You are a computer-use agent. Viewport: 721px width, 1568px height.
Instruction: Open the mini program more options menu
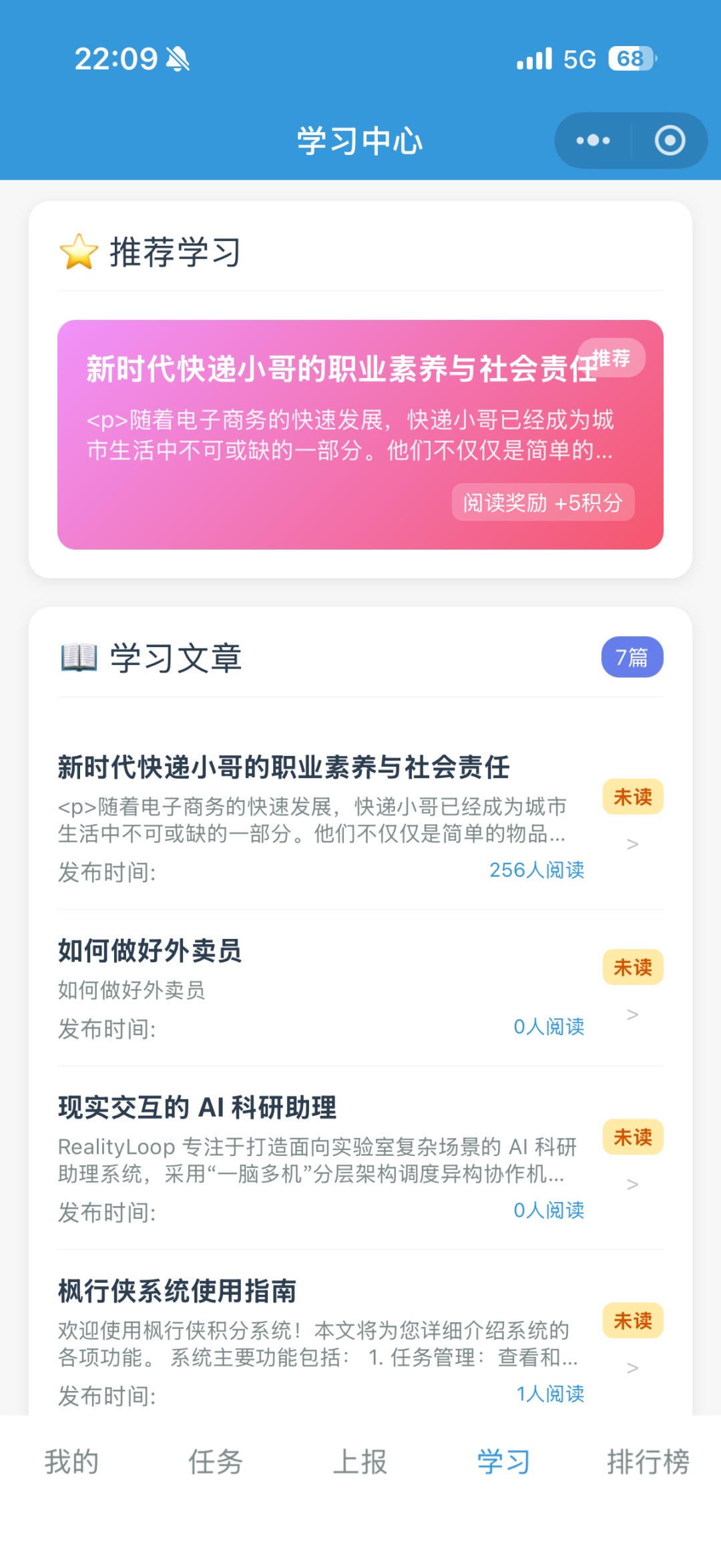[593, 140]
